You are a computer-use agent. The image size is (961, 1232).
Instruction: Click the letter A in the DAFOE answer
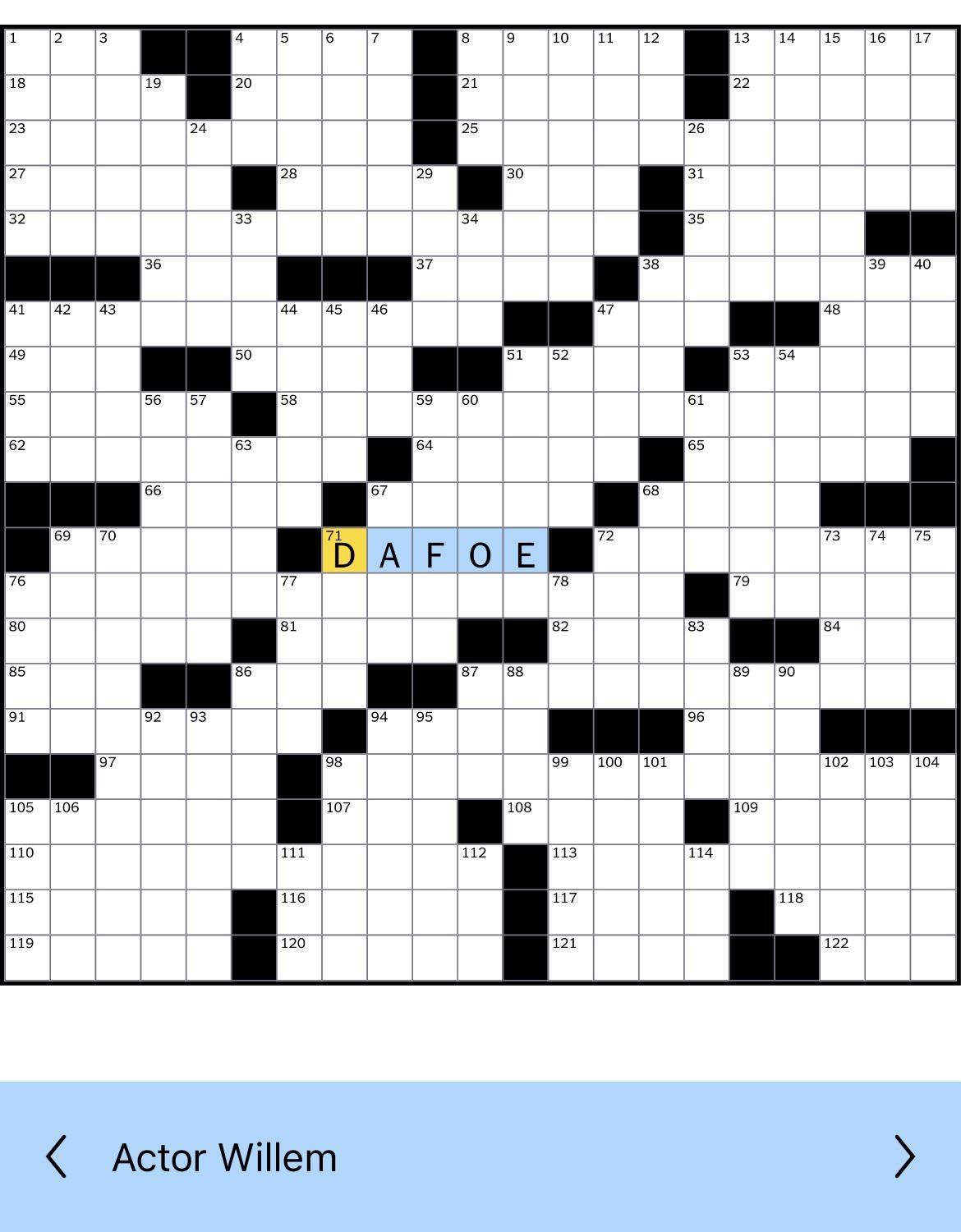pos(389,552)
